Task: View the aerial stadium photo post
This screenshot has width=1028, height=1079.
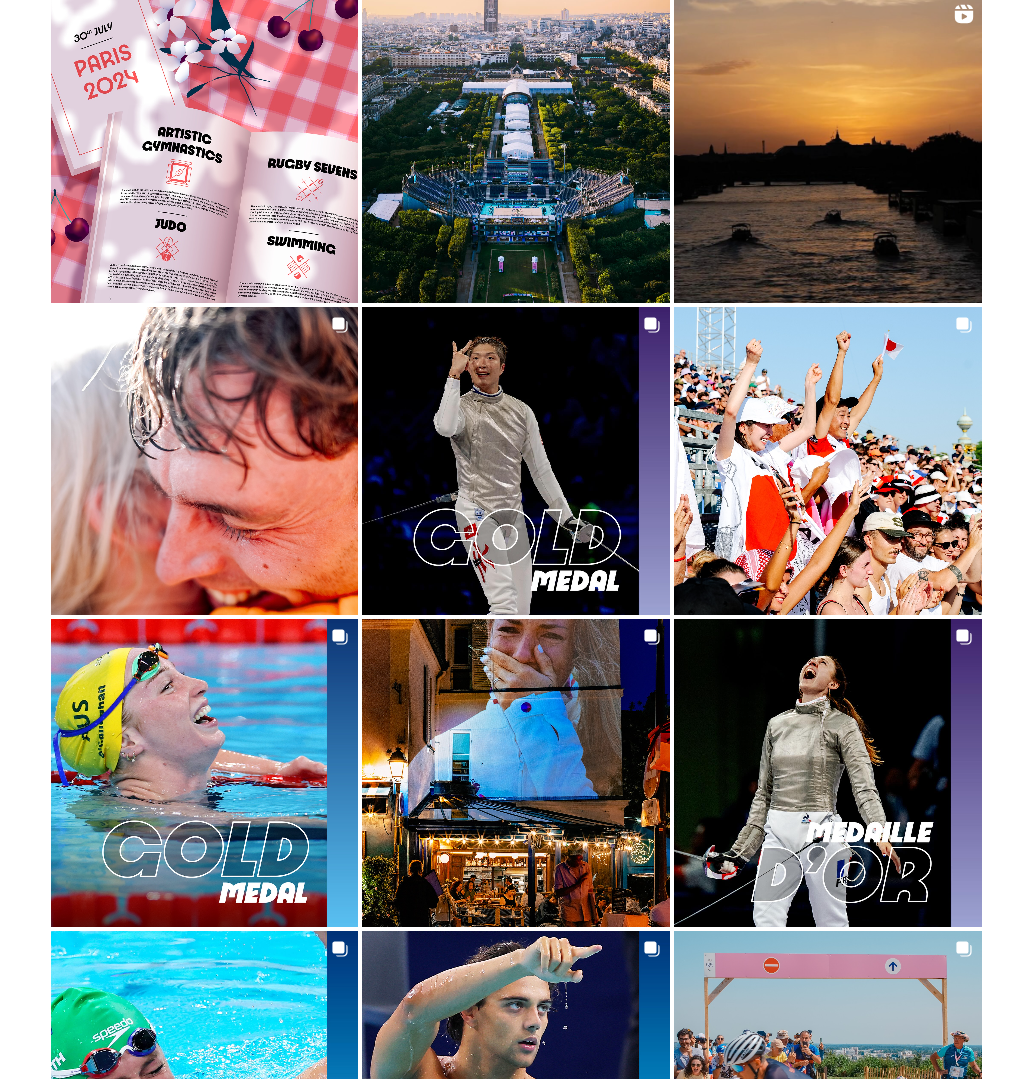Action: pyautogui.click(x=516, y=151)
